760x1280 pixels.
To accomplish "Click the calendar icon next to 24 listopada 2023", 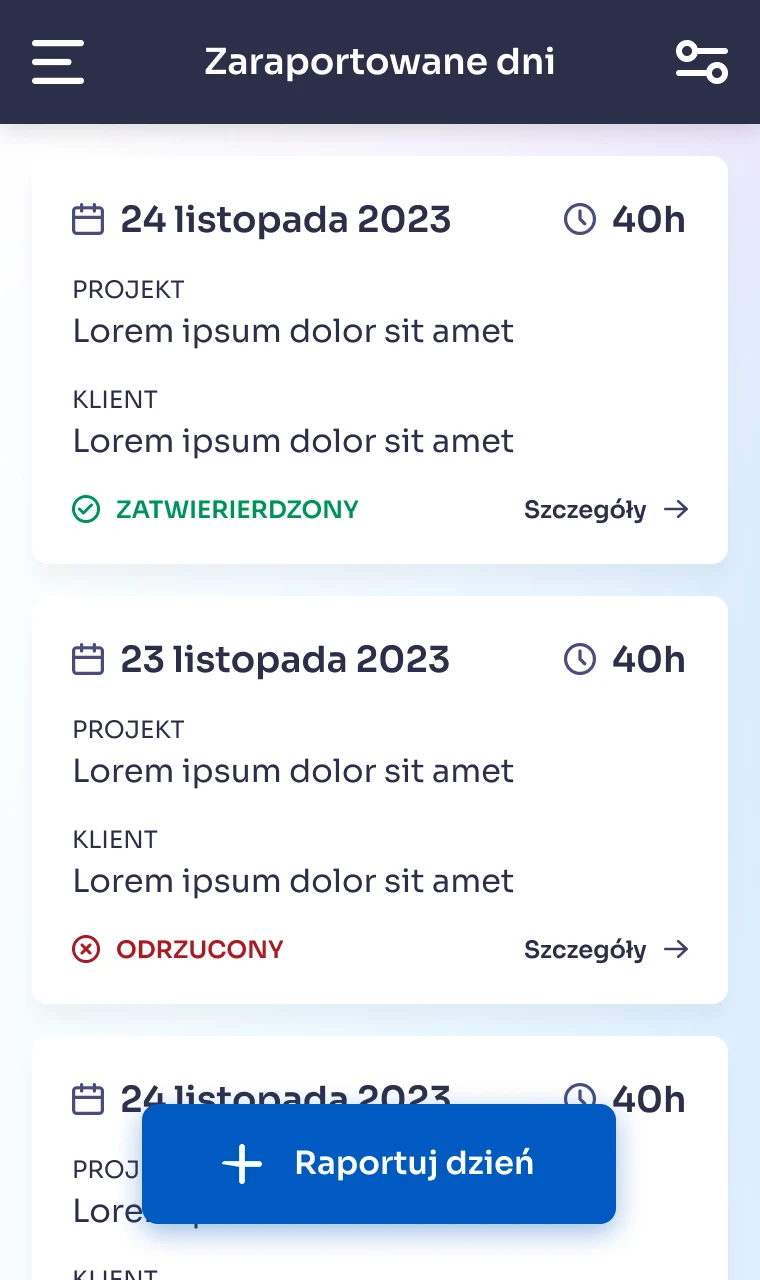I will point(88,219).
